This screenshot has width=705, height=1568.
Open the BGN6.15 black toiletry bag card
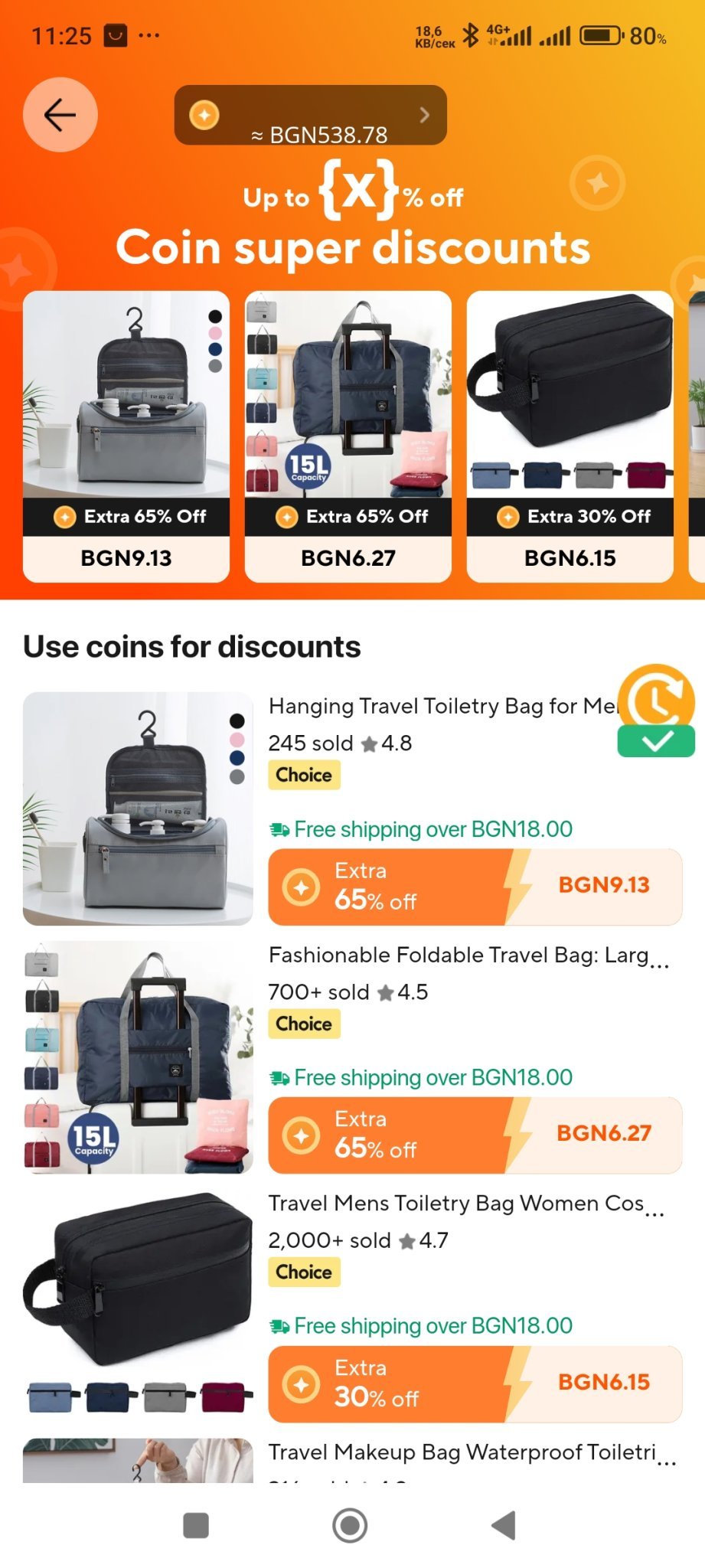pos(570,436)
